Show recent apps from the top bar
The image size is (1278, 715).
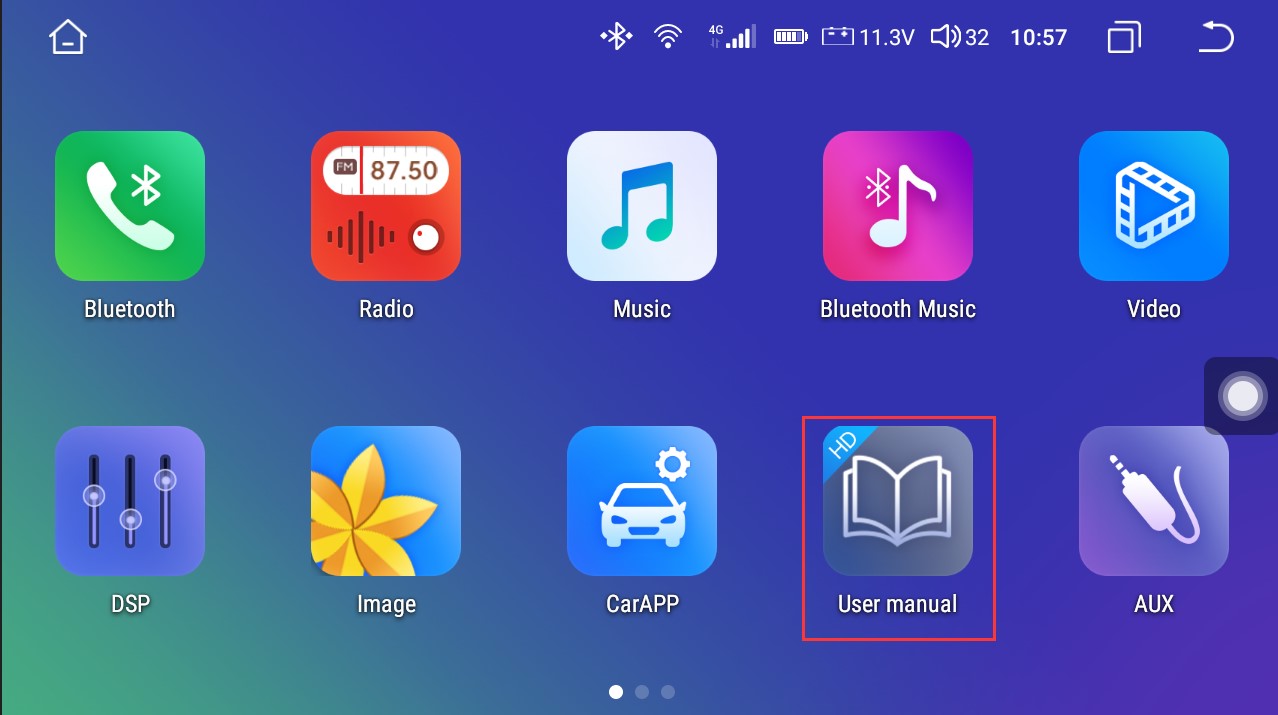[1124, 38]
